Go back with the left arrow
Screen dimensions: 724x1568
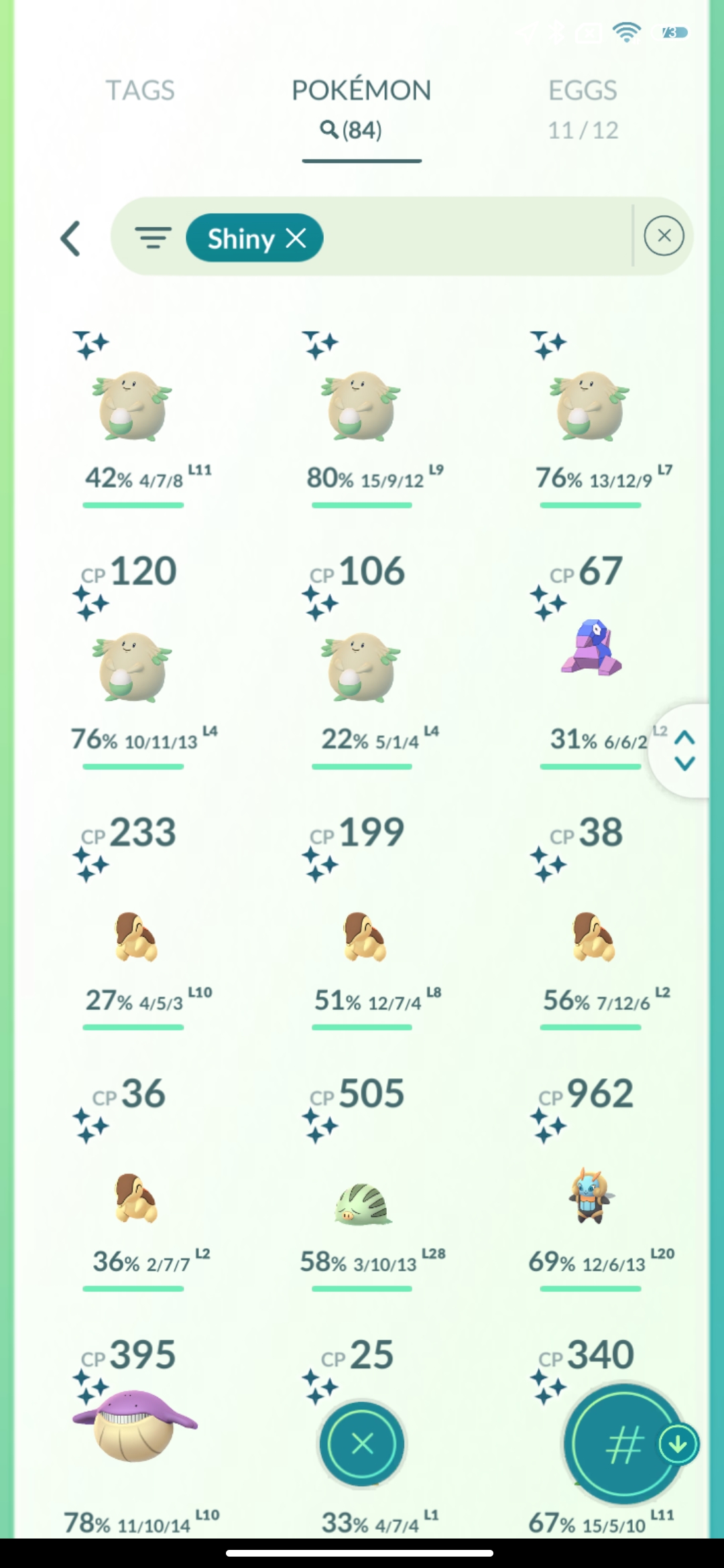pos(71,239)
